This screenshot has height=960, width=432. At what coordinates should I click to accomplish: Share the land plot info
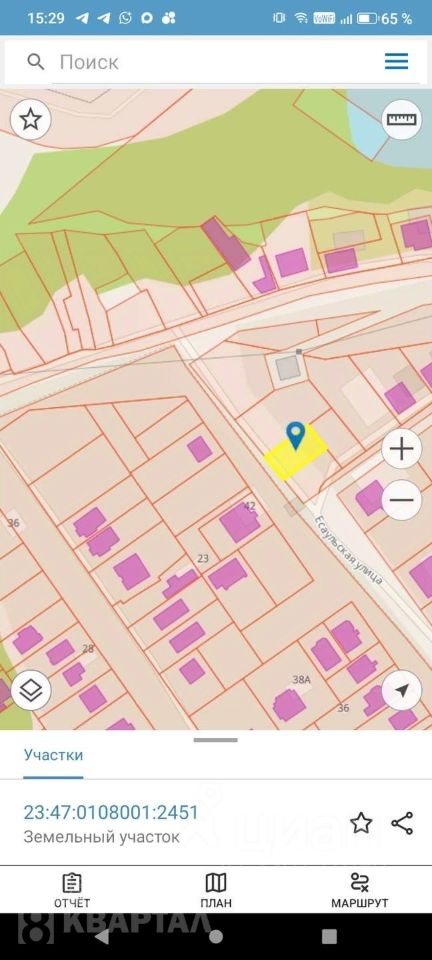(402, 823)
